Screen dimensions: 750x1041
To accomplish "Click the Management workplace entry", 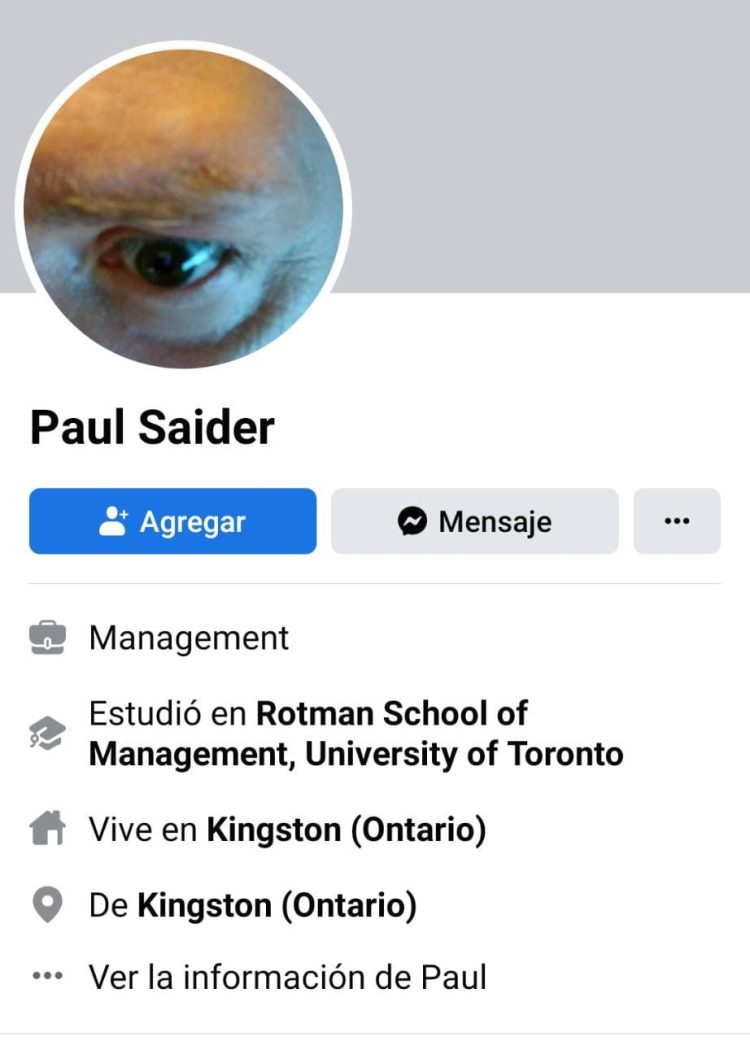I will click(x=189, y=637).
